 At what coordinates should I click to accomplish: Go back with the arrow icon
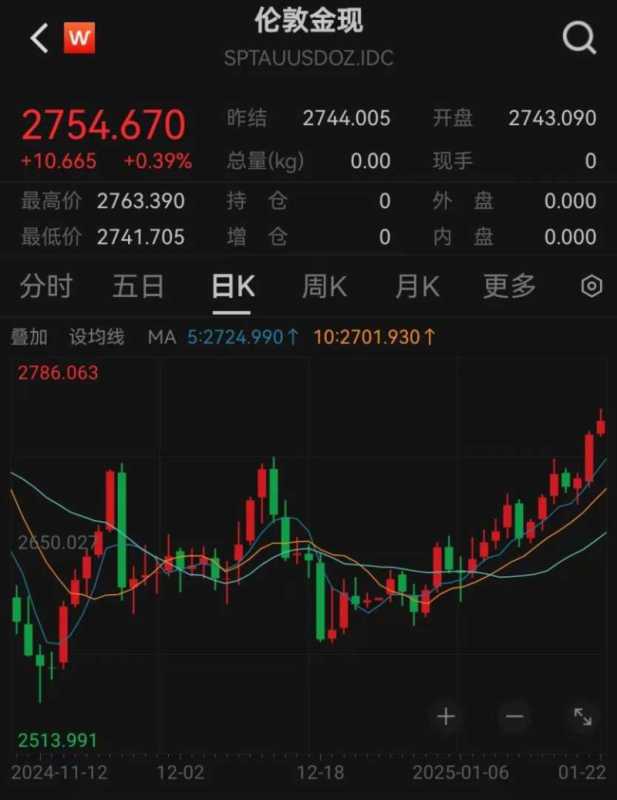click(39, 39)
